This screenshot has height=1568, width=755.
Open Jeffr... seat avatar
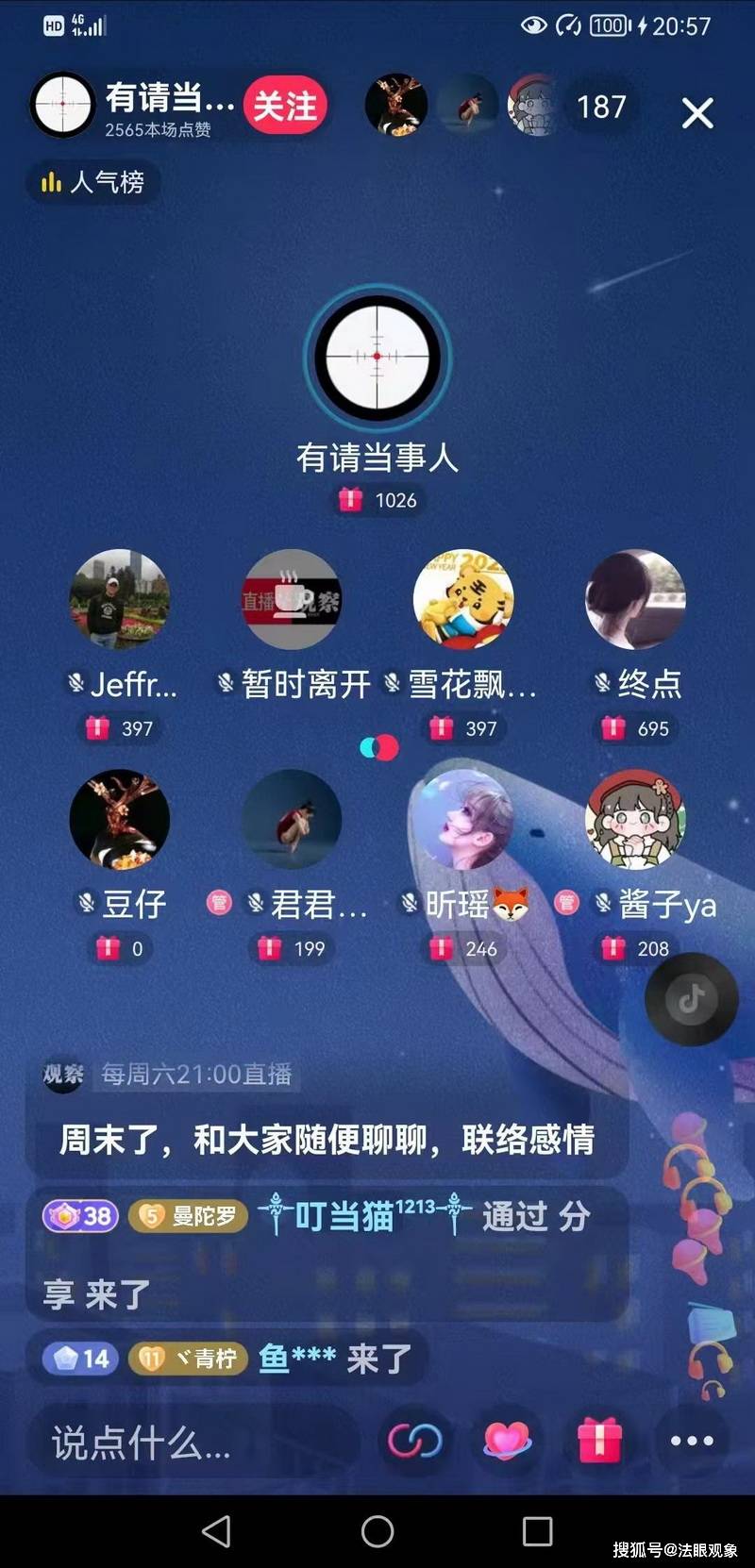coord(120,600)
